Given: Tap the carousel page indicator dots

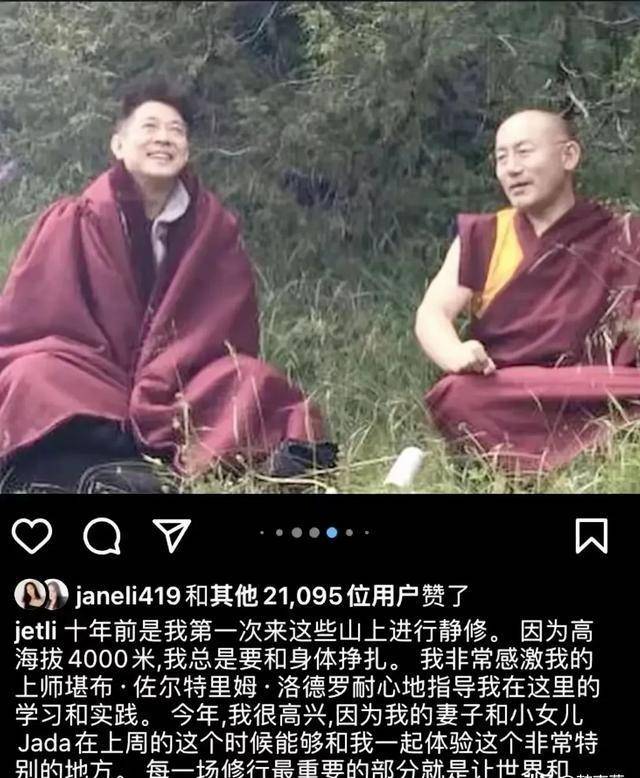Looking at the screenshot, I should (320, 533).
